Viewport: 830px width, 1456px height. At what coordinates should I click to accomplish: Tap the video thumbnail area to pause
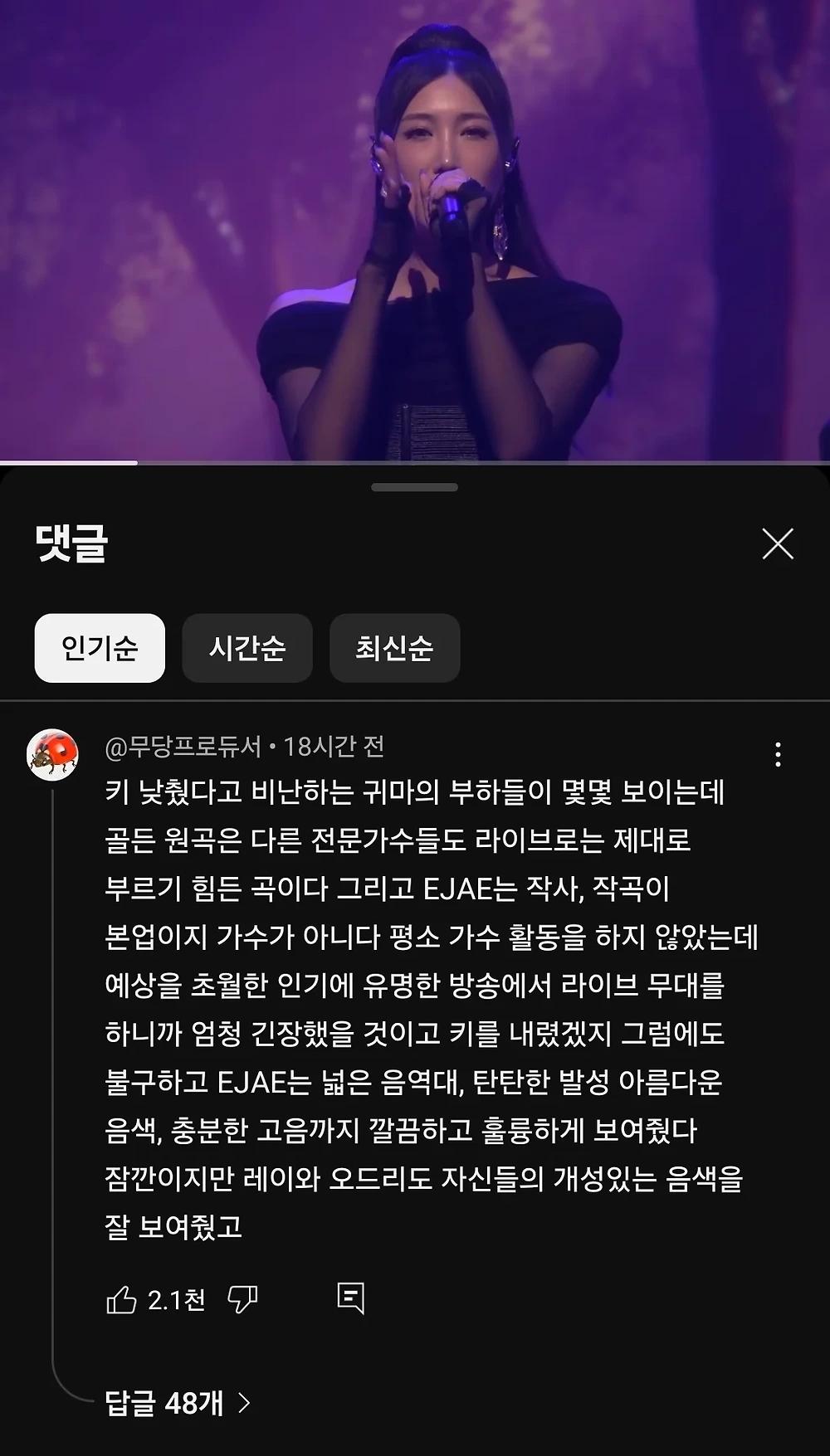pyautogui.click(x=415, y=249)
